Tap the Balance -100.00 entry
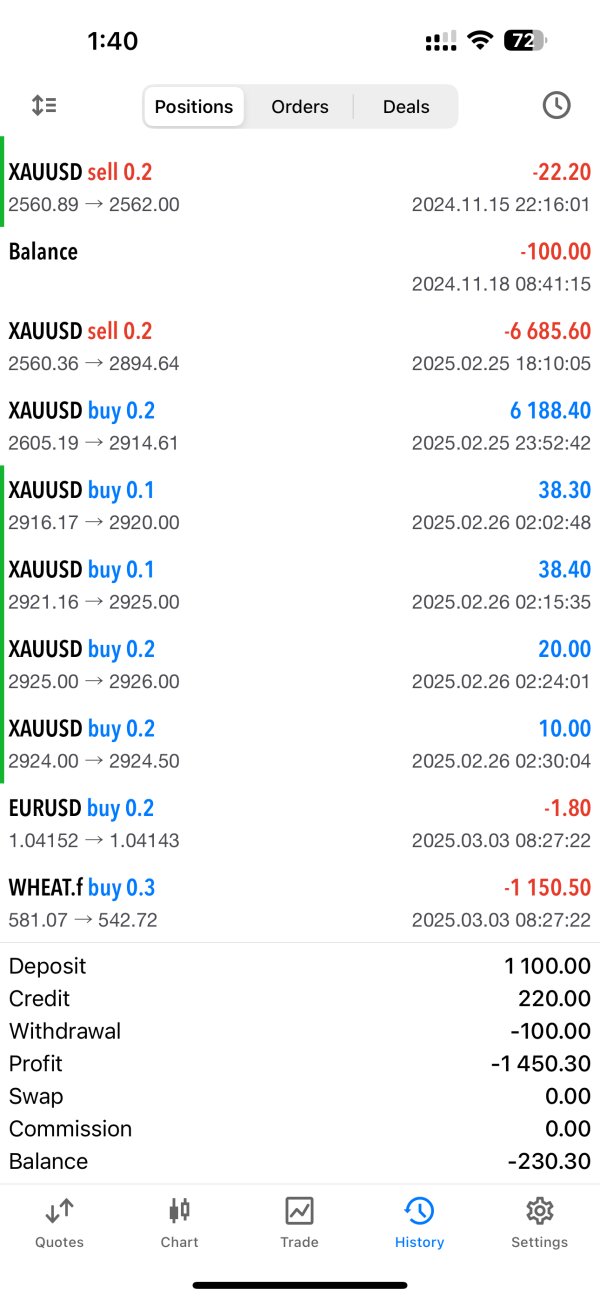The image size is (600, 1300). click(x=300, y=267)
